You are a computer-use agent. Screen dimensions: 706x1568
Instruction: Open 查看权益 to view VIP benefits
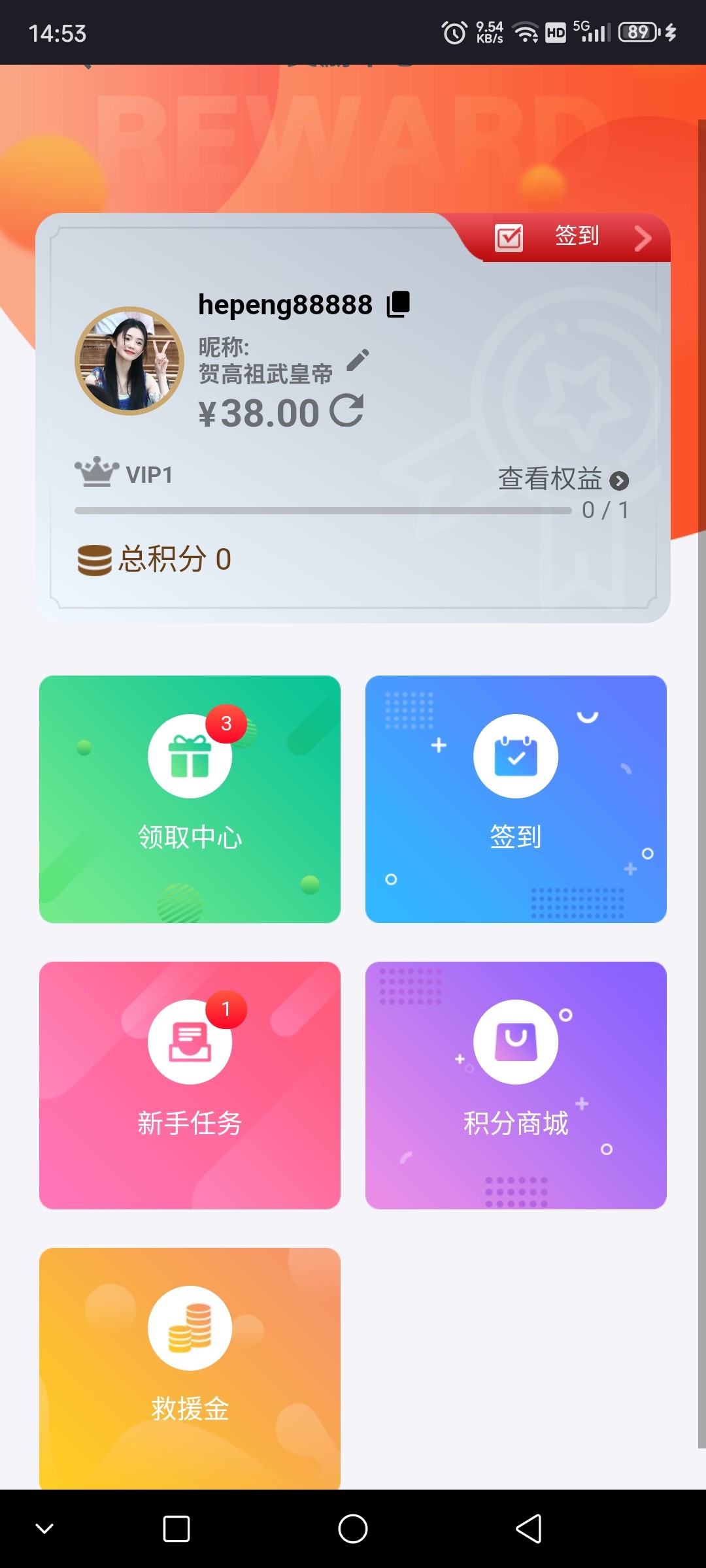click(562, 480)
